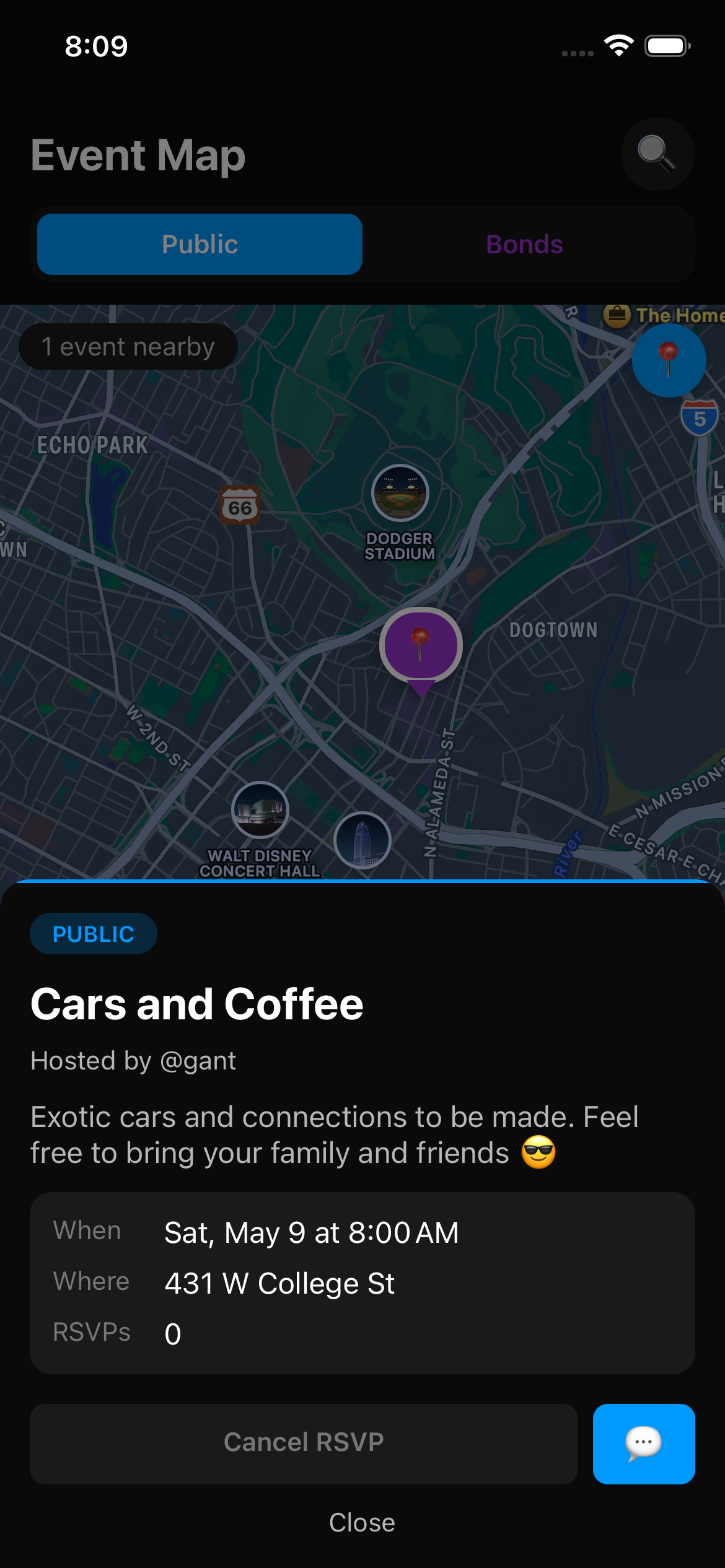Image resolution: width=725 pixels, height=1568 pixels.
Task: Expand the 1 event nearby indicator
Action: click(x=128, y=346)
